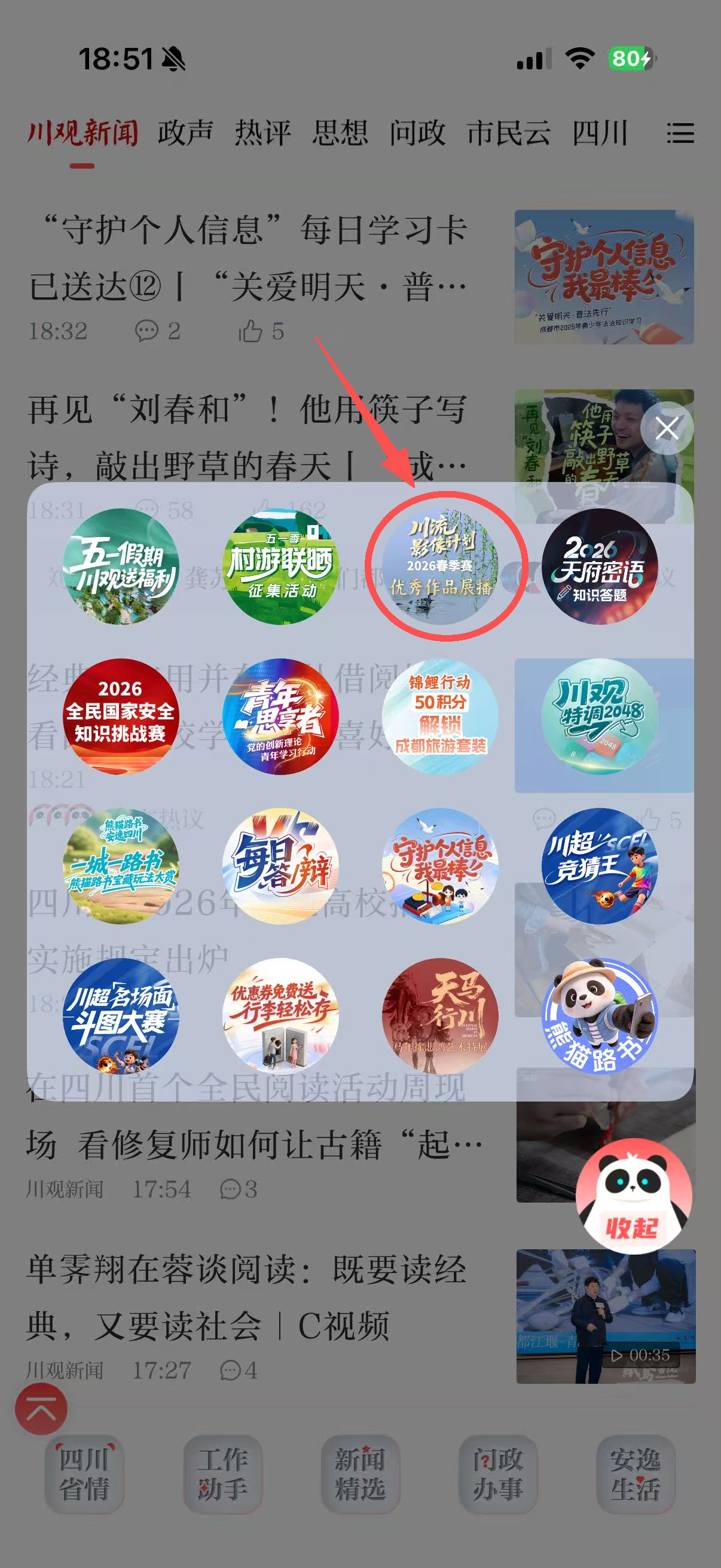
Task: Open 青年思享者 activity
Action: pos(280,716)
